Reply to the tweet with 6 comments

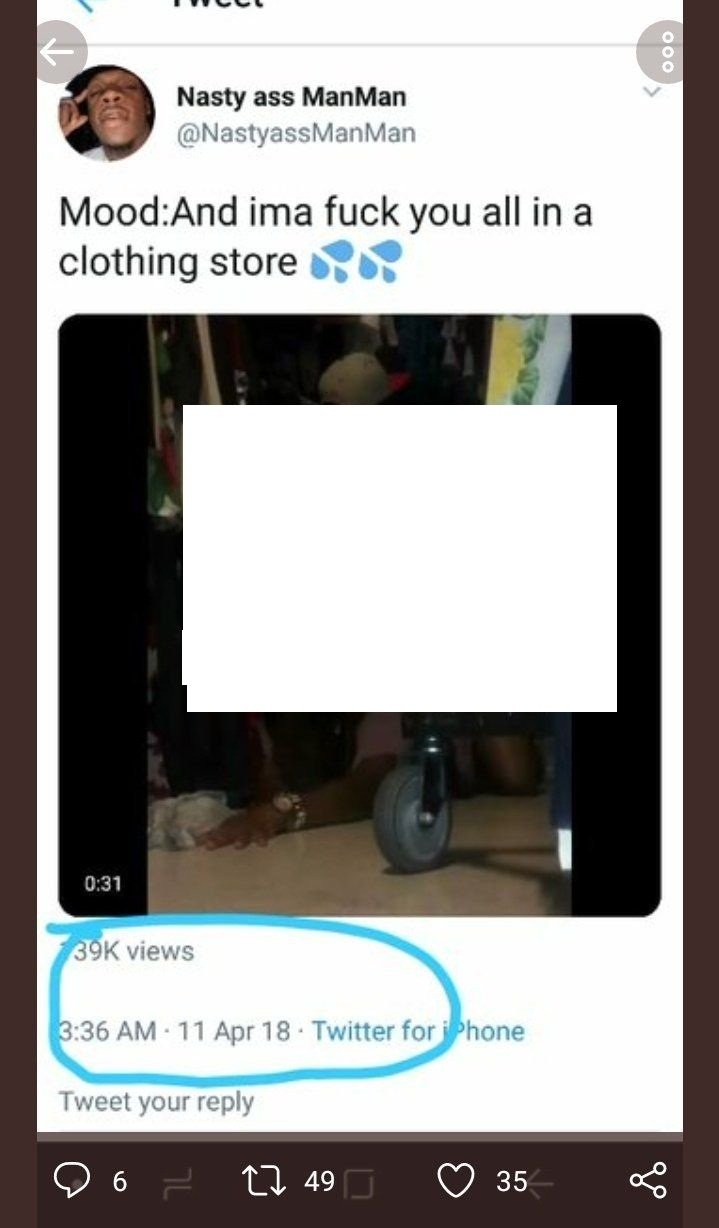coord(72,1181)
